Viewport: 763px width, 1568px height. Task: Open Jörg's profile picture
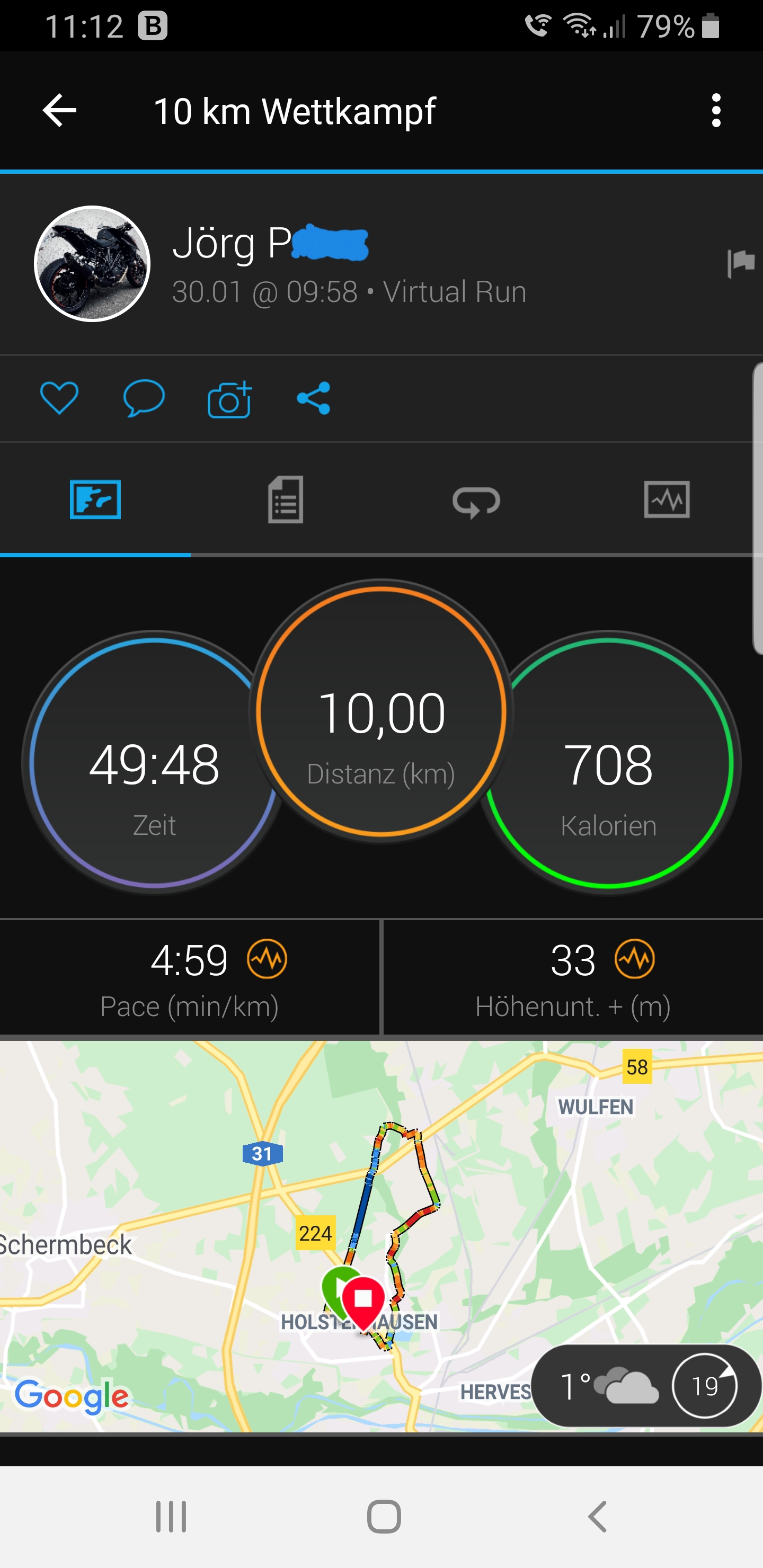pyautogui.click(x=92, y=264)
